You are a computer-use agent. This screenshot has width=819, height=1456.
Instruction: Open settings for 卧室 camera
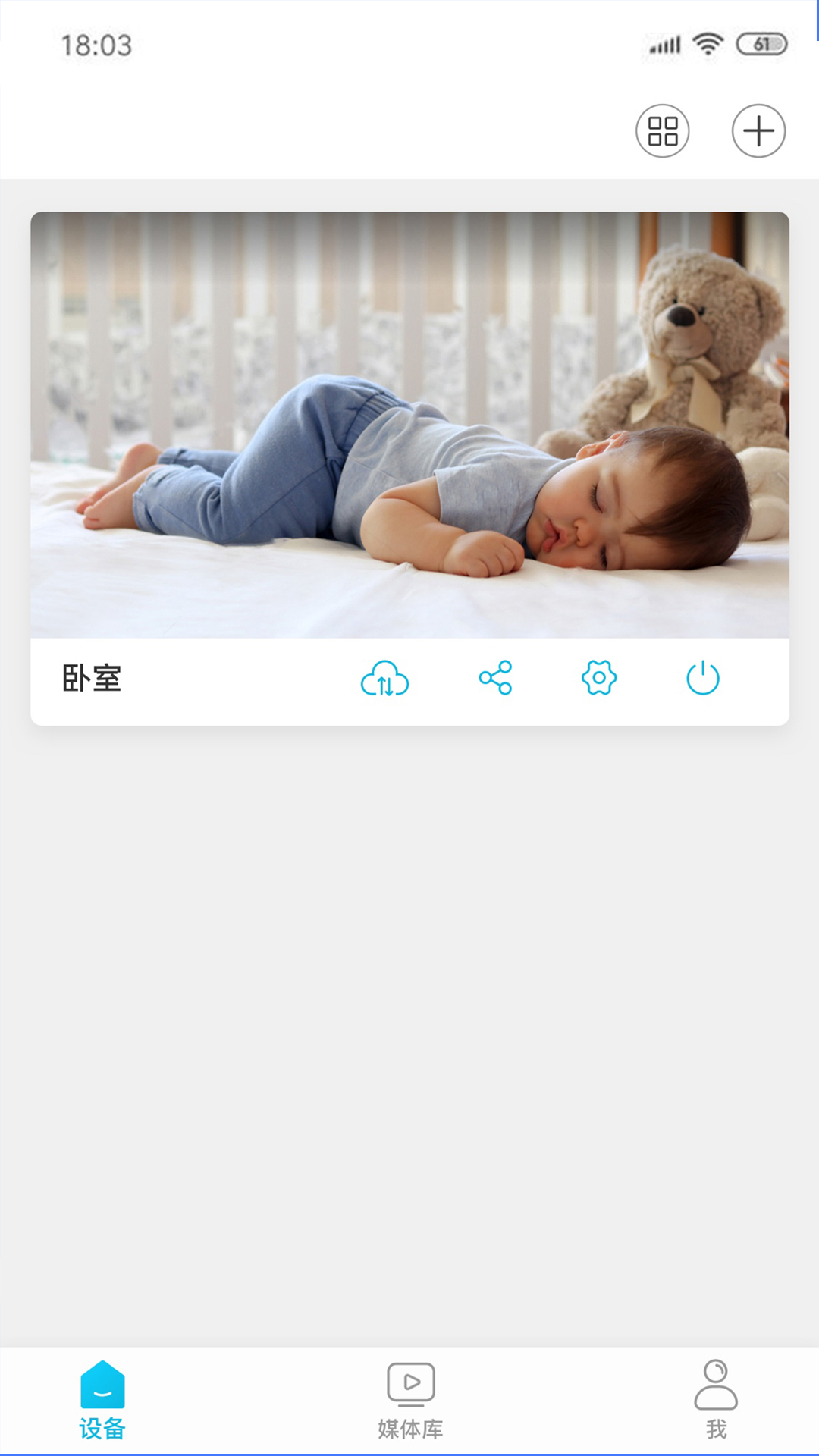pyautogui.click(x=599, y=678)
